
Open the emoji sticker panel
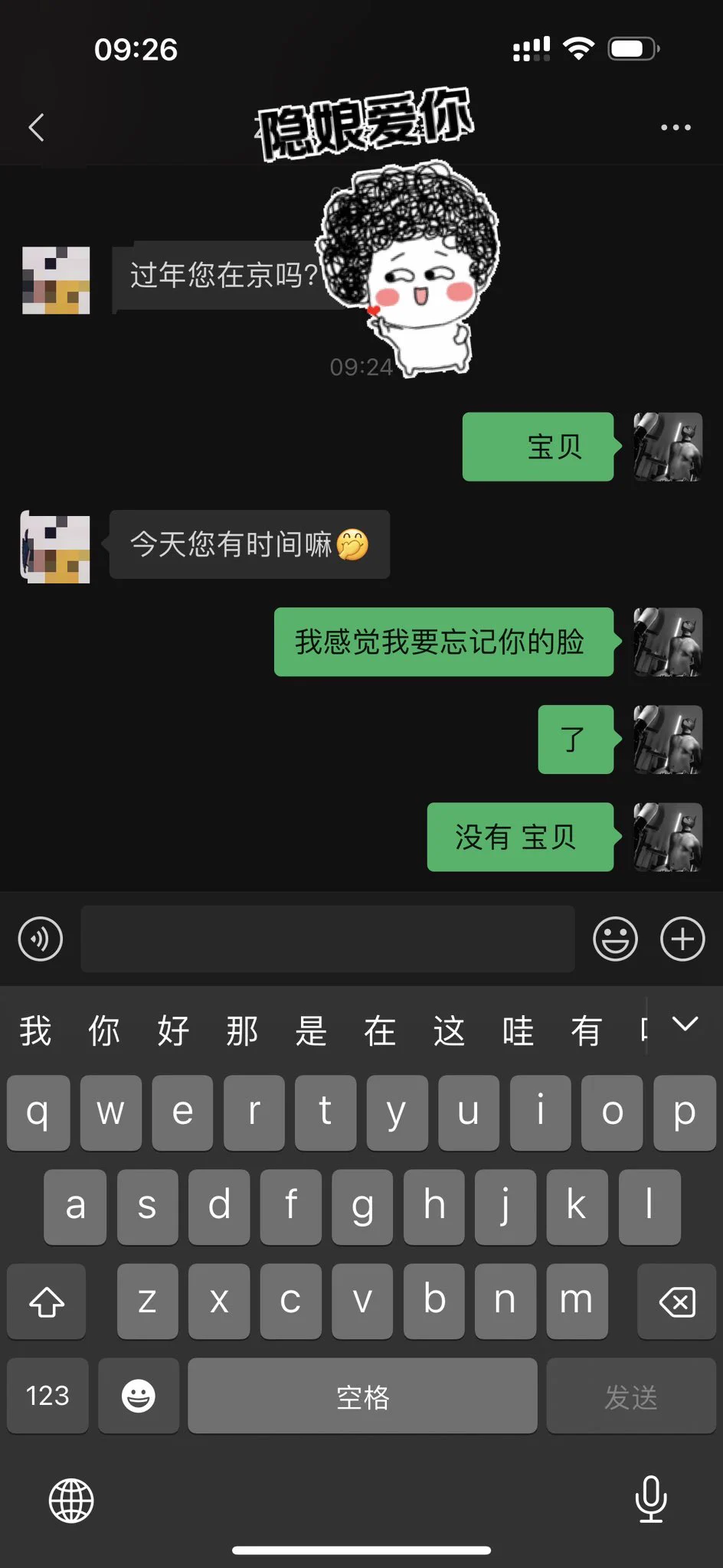615,939
